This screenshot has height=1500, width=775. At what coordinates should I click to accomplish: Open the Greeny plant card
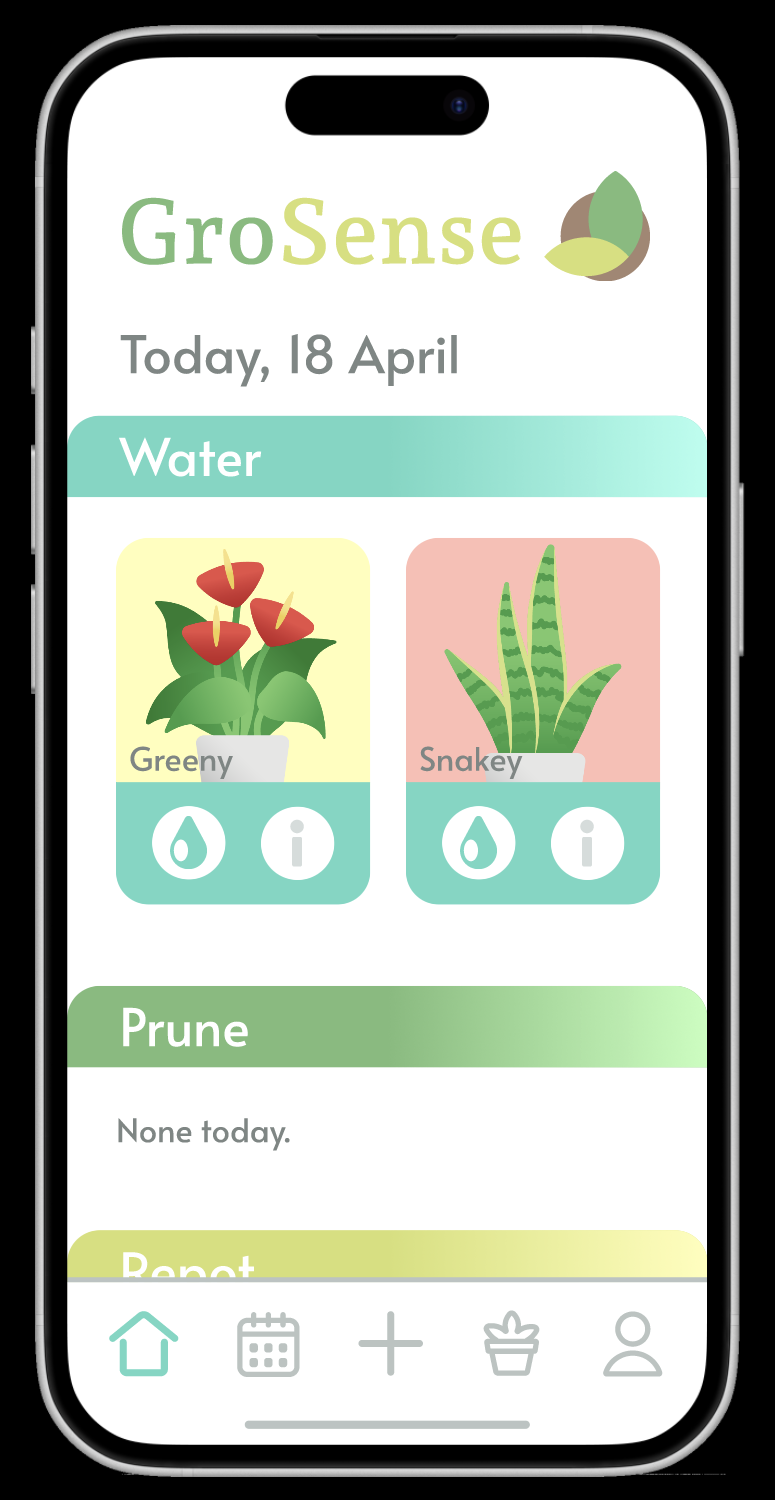pos(243,660)
